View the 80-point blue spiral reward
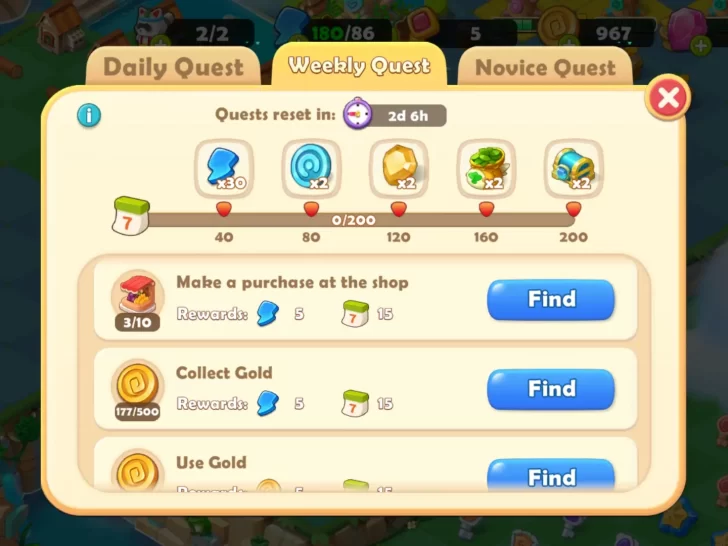This screenshot has width=728, height=546. click(x=311, y=168)
